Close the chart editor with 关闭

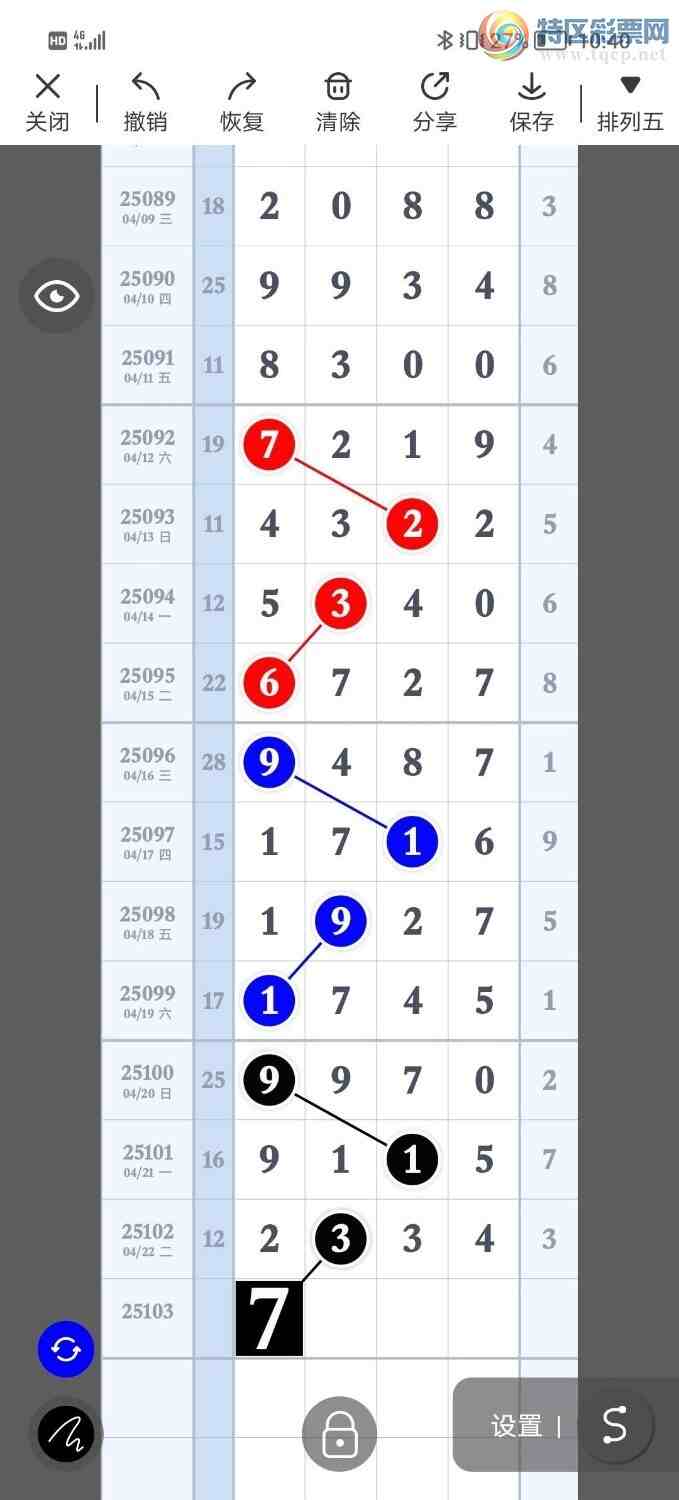coord(47,103)
